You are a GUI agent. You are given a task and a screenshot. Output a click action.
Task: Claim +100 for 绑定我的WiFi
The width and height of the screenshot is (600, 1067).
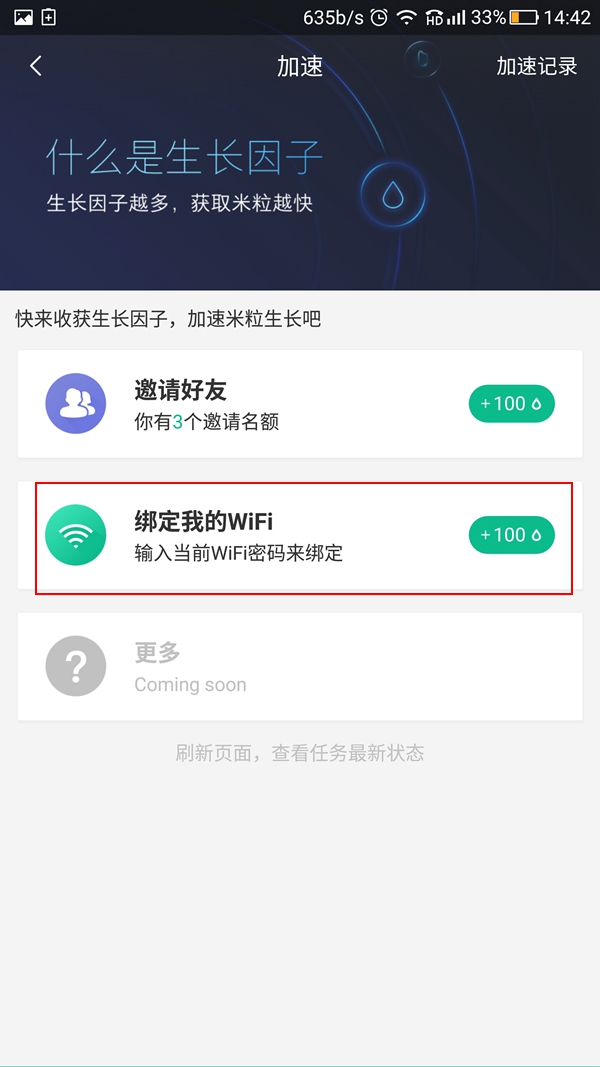[x=511, y=535]
